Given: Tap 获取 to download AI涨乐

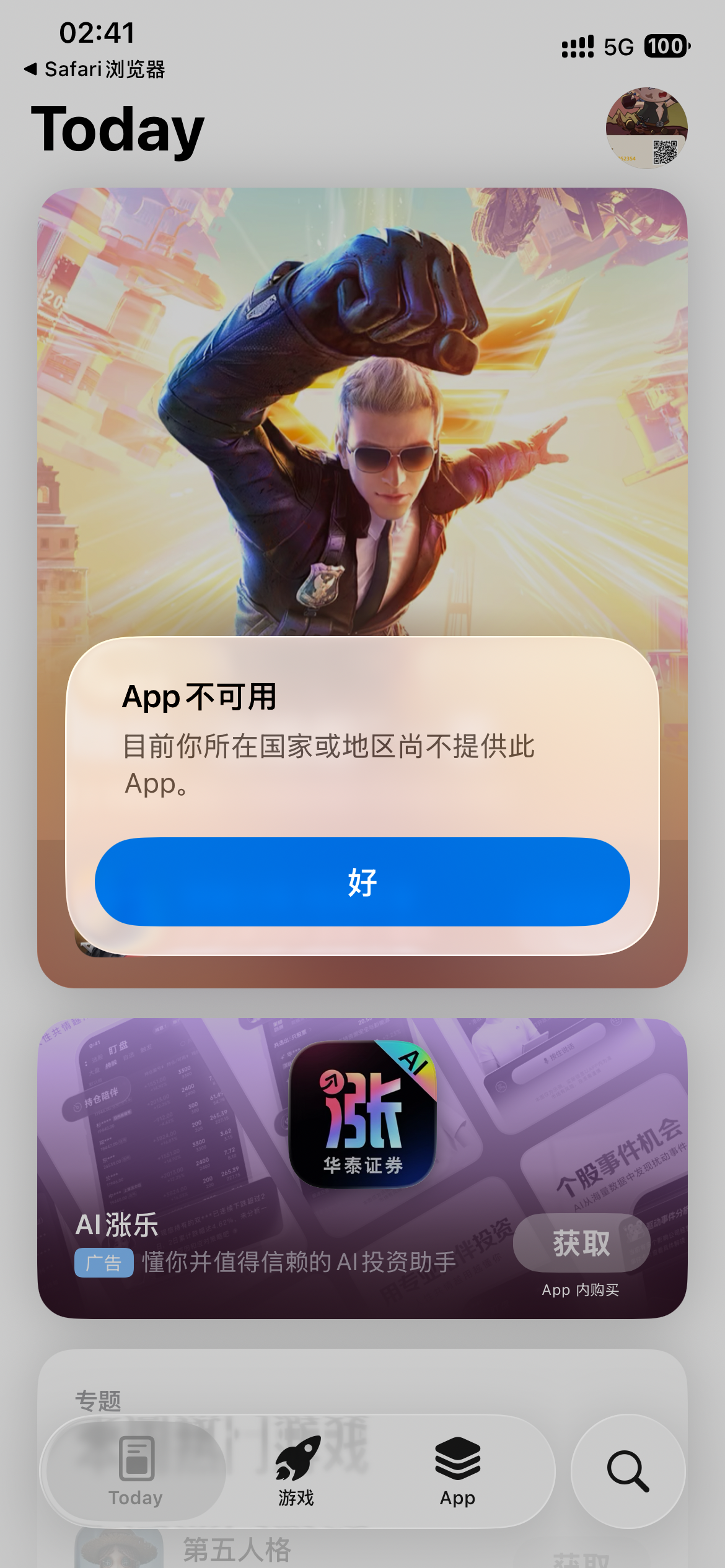Looking at the screenshot, I should [581, 1243].
